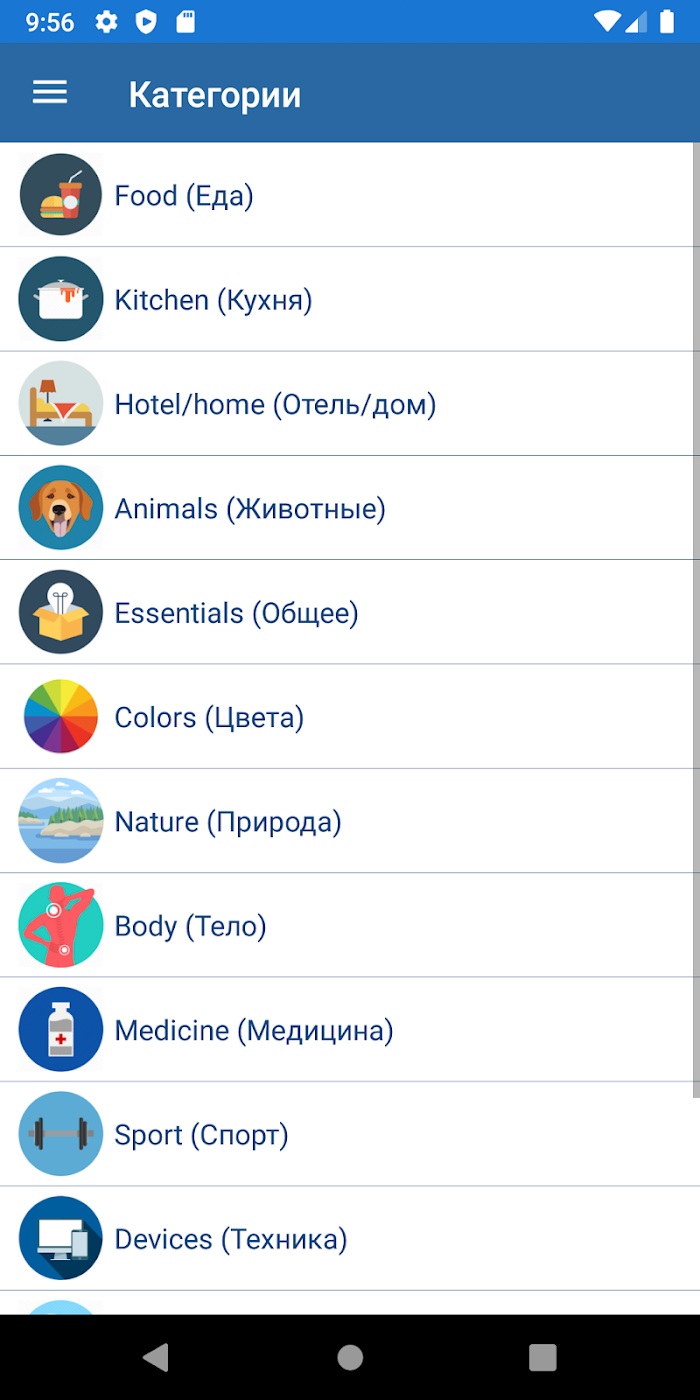
Task: Choose the Animals (Животные) category
Action: pyautogui.click(x=346, y=508)
